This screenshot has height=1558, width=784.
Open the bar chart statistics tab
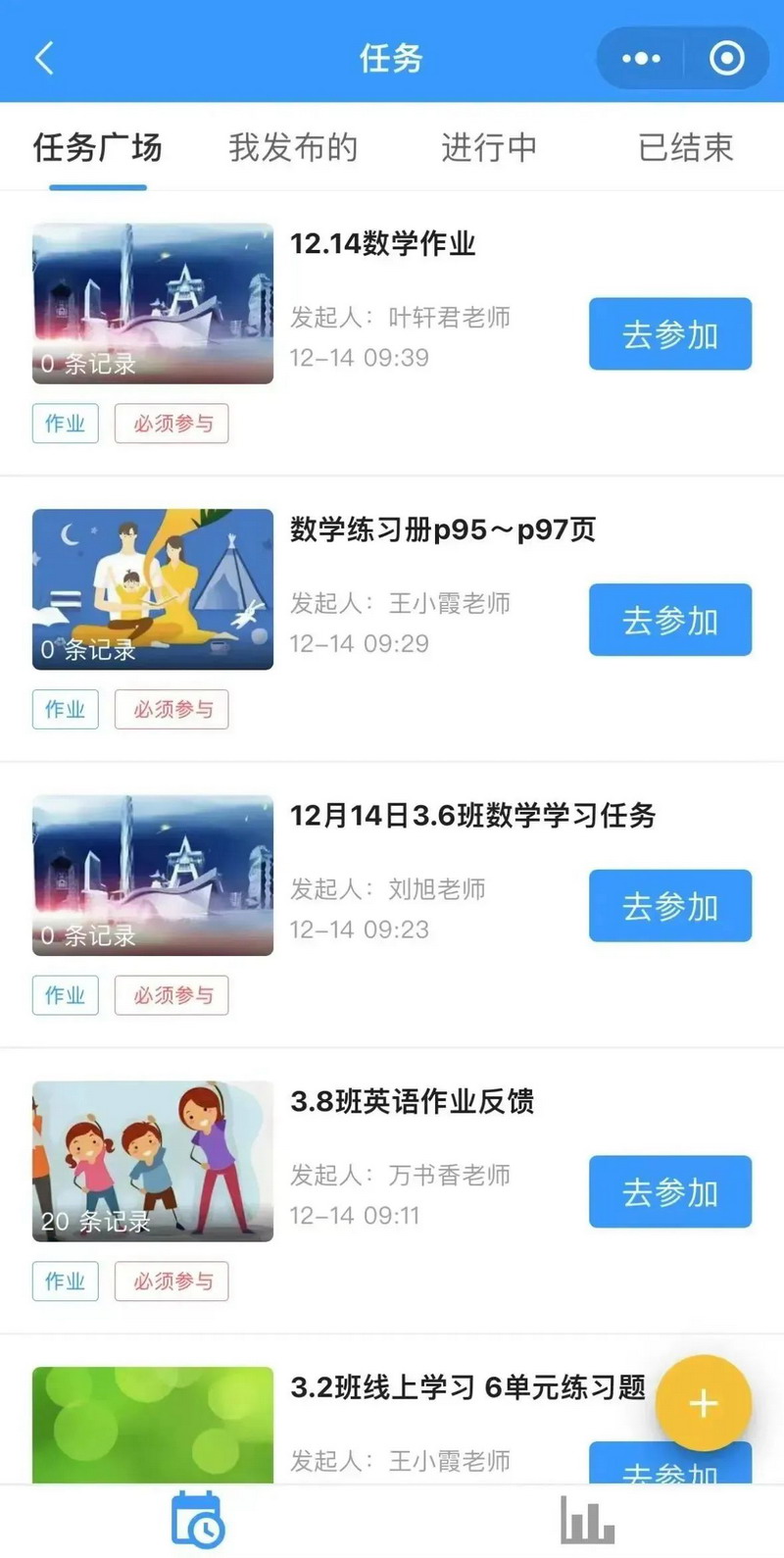click(587, 1521)
